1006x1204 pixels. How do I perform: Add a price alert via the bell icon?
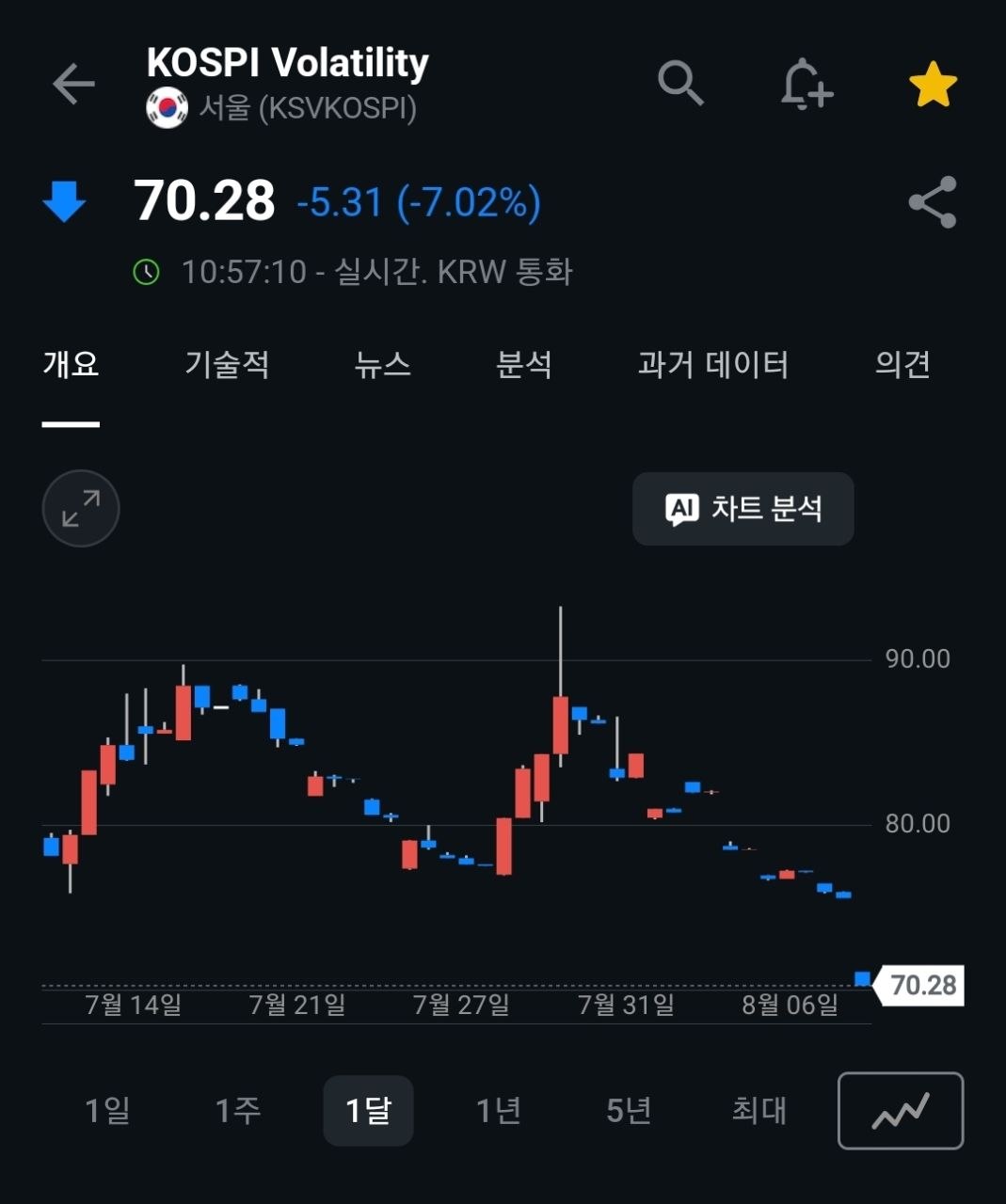[x=806, y=84]
